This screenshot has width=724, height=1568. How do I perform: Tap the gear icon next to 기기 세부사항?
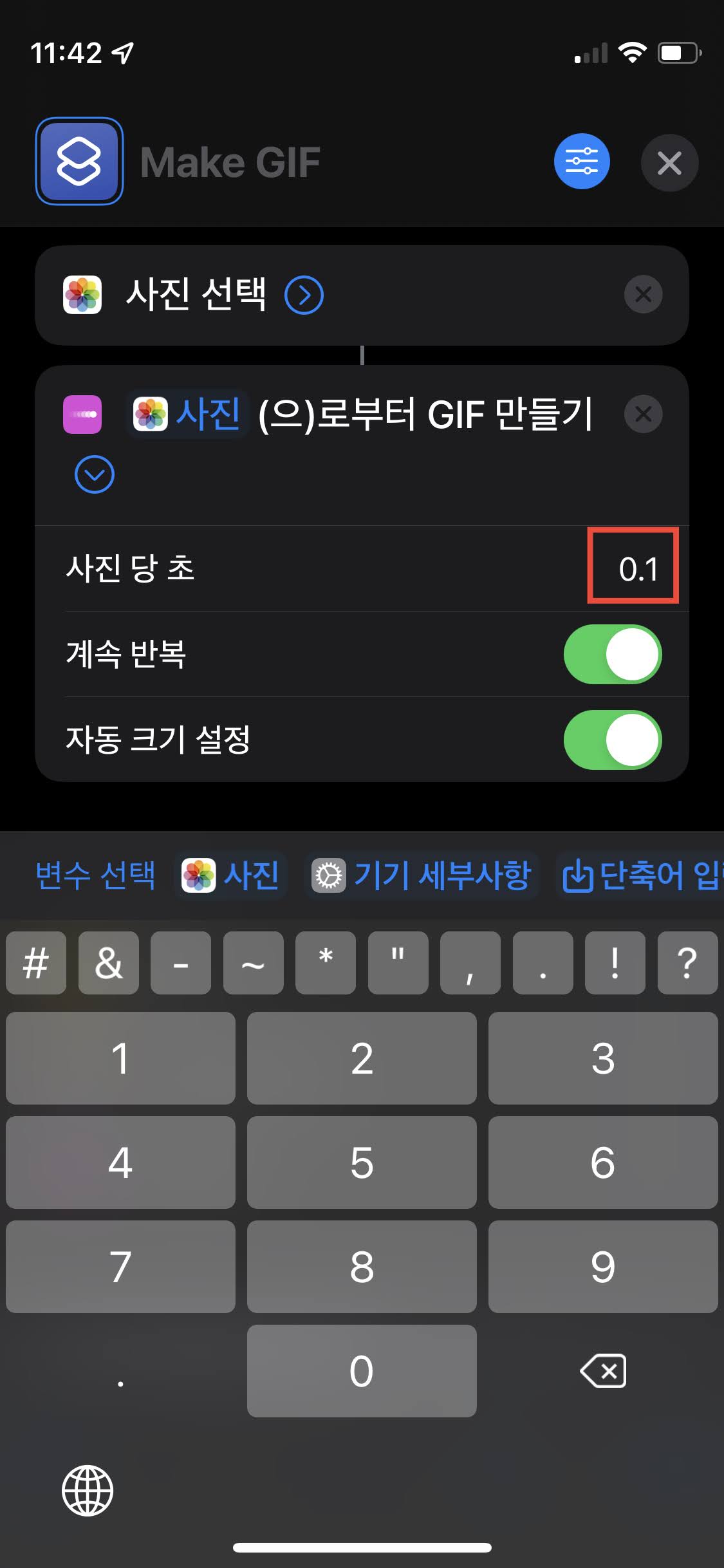[x=329, y=874]
